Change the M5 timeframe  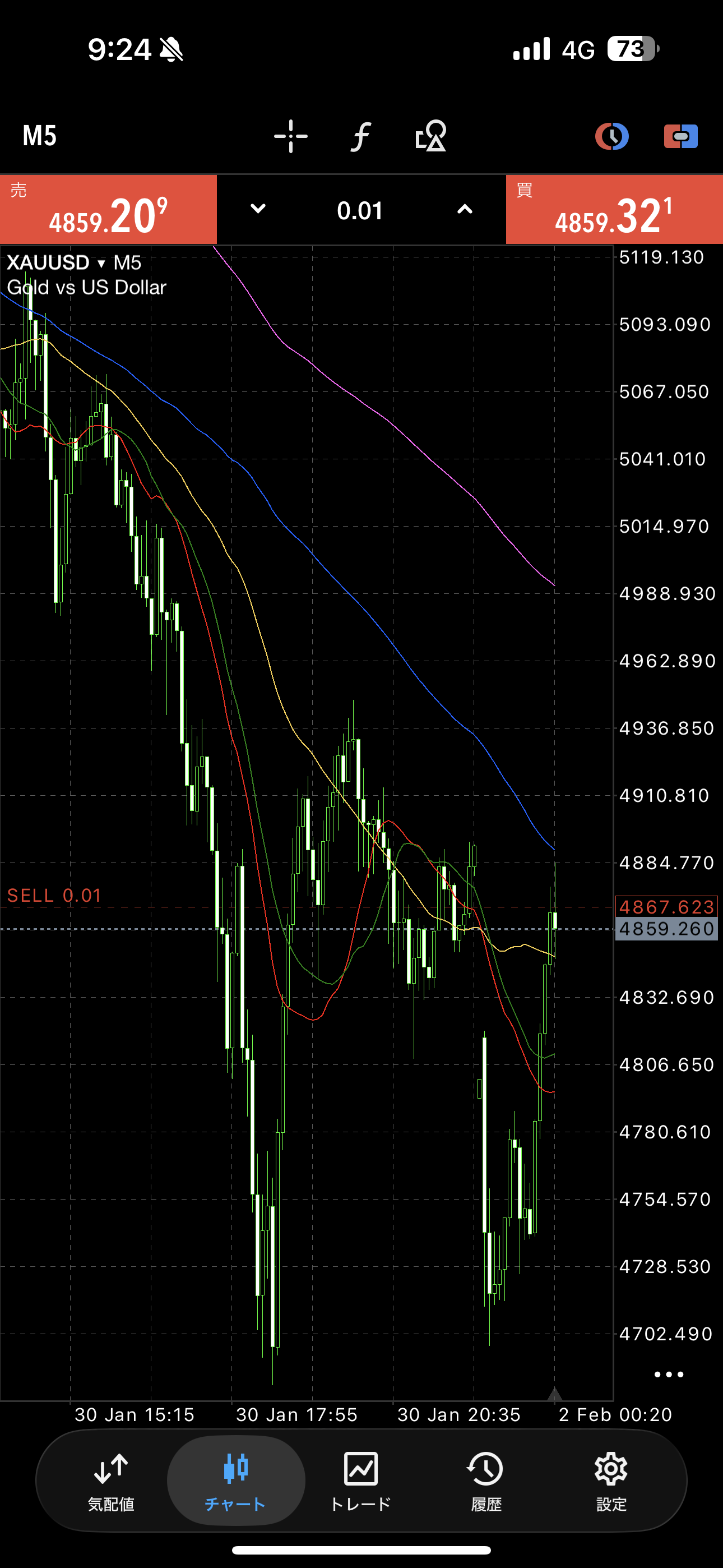[40, 136]
